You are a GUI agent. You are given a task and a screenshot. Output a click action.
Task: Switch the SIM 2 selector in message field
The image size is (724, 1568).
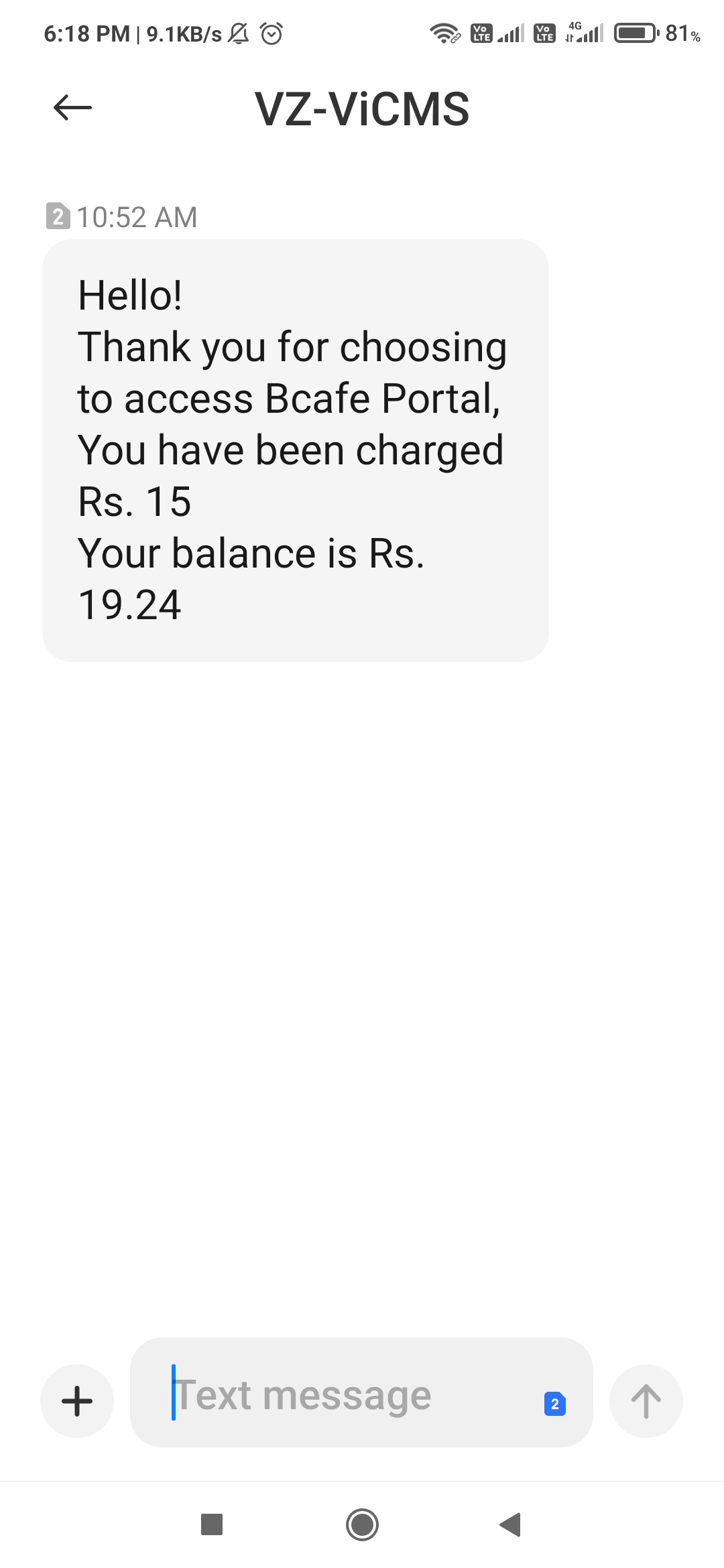coord(554,1404)
